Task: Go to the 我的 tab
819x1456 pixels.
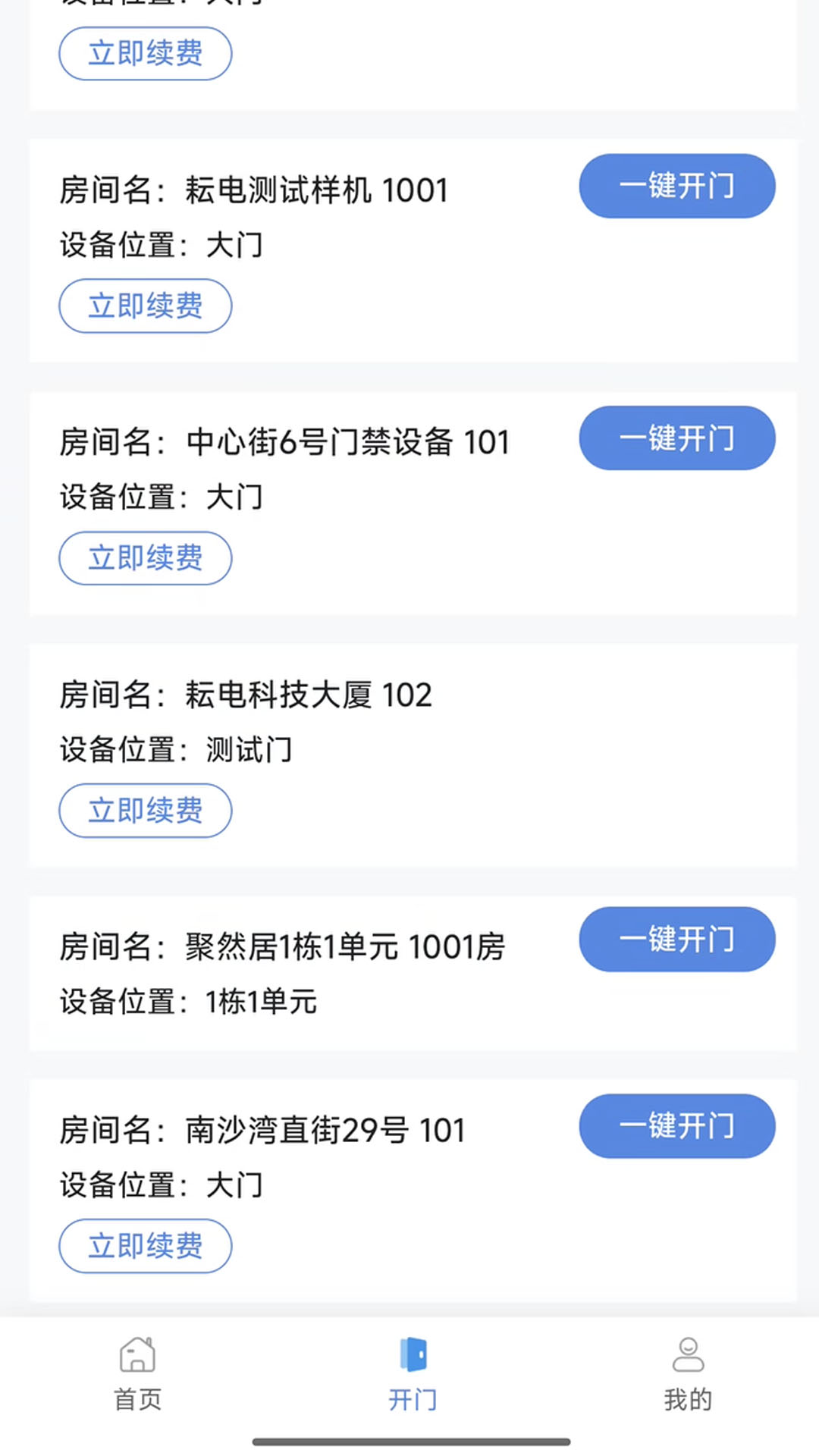Action: [x=688, y=1374]
